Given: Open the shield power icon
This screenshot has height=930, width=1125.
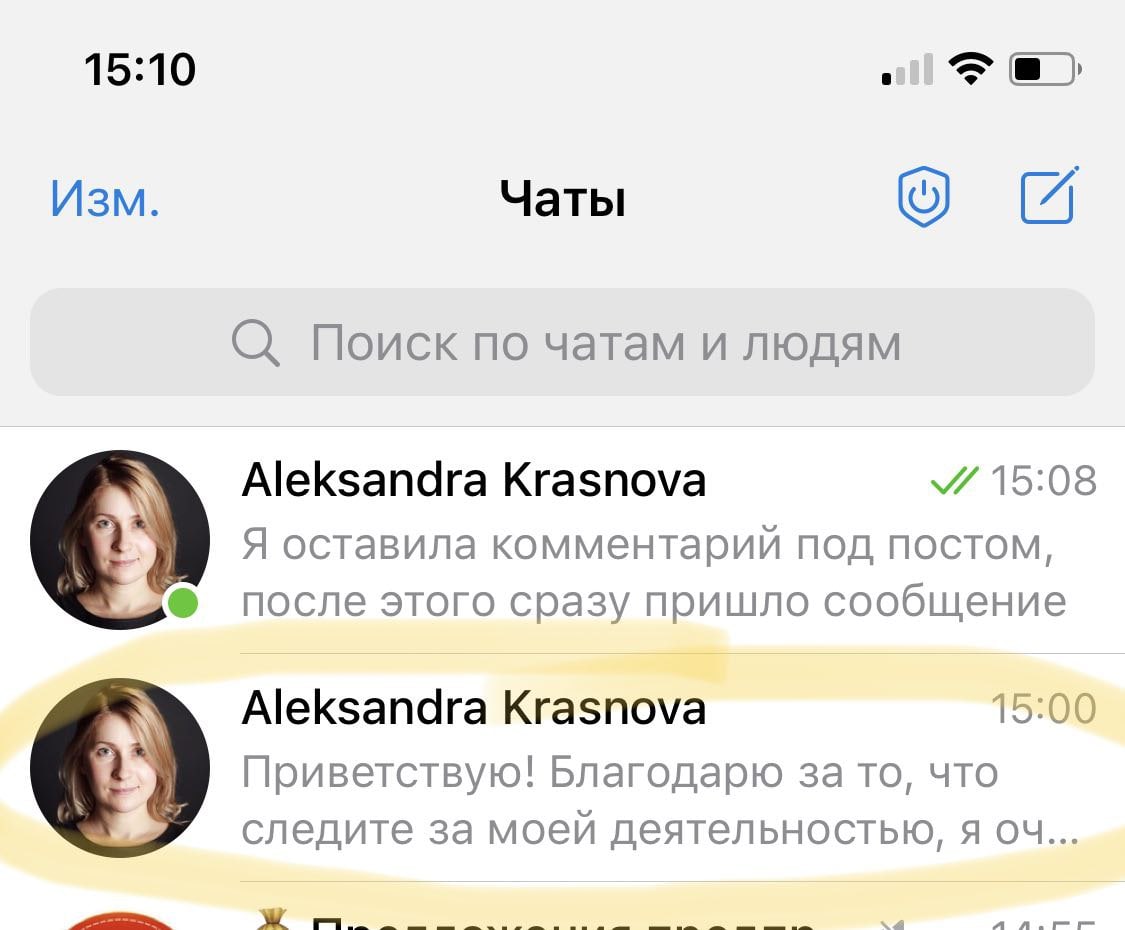Looking at the screenshot, I should [x=923, y=197].
